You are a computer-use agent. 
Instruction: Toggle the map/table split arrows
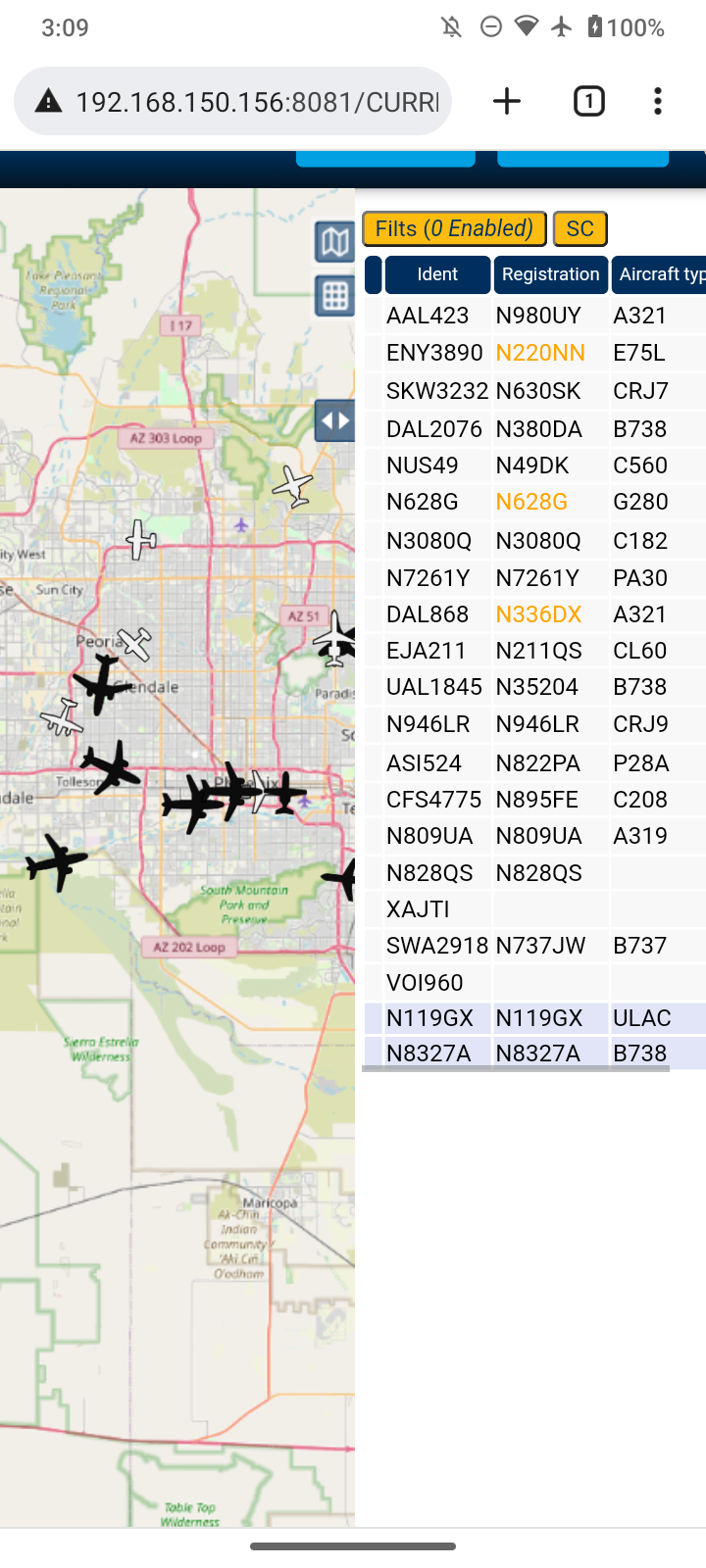coord(334,421)
